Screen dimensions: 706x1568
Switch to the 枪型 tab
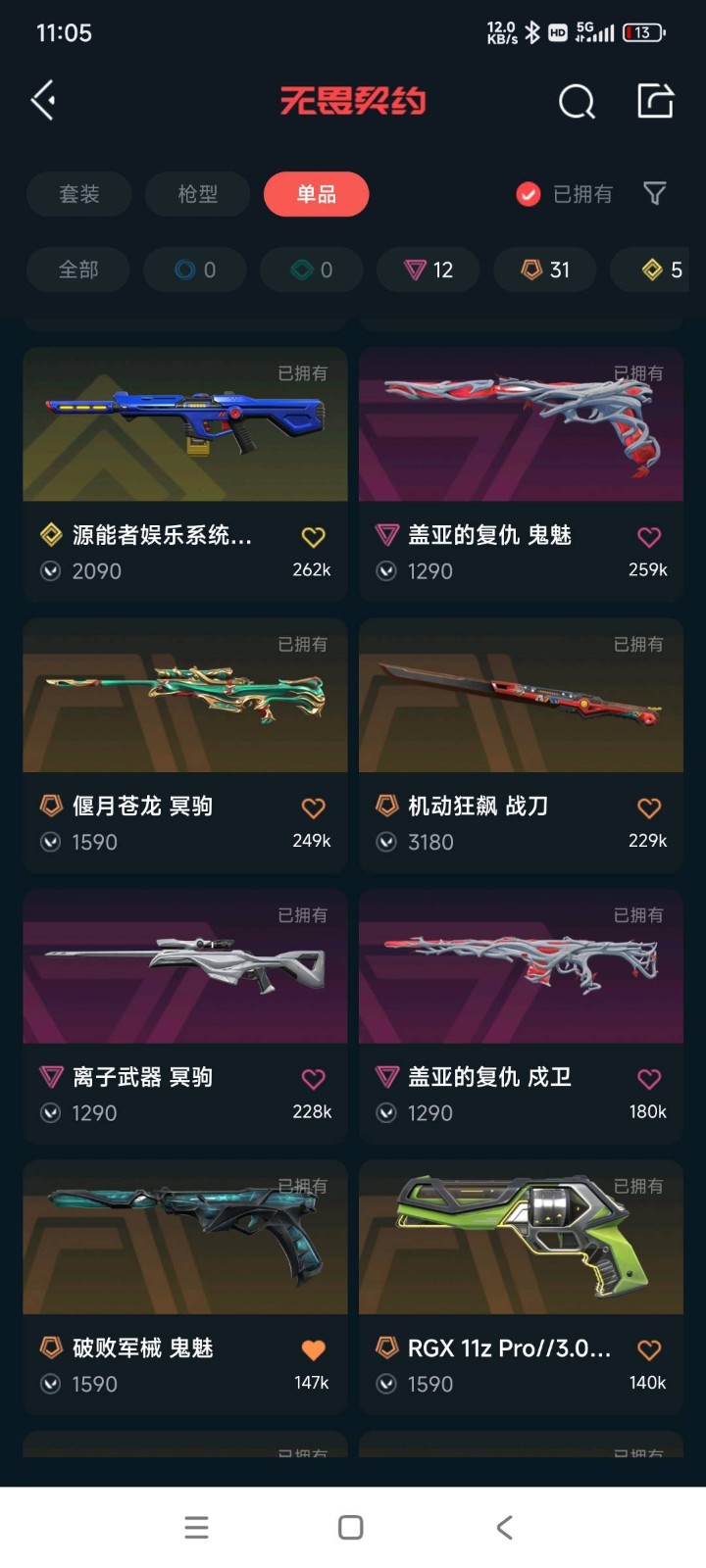tap(198, 194)
